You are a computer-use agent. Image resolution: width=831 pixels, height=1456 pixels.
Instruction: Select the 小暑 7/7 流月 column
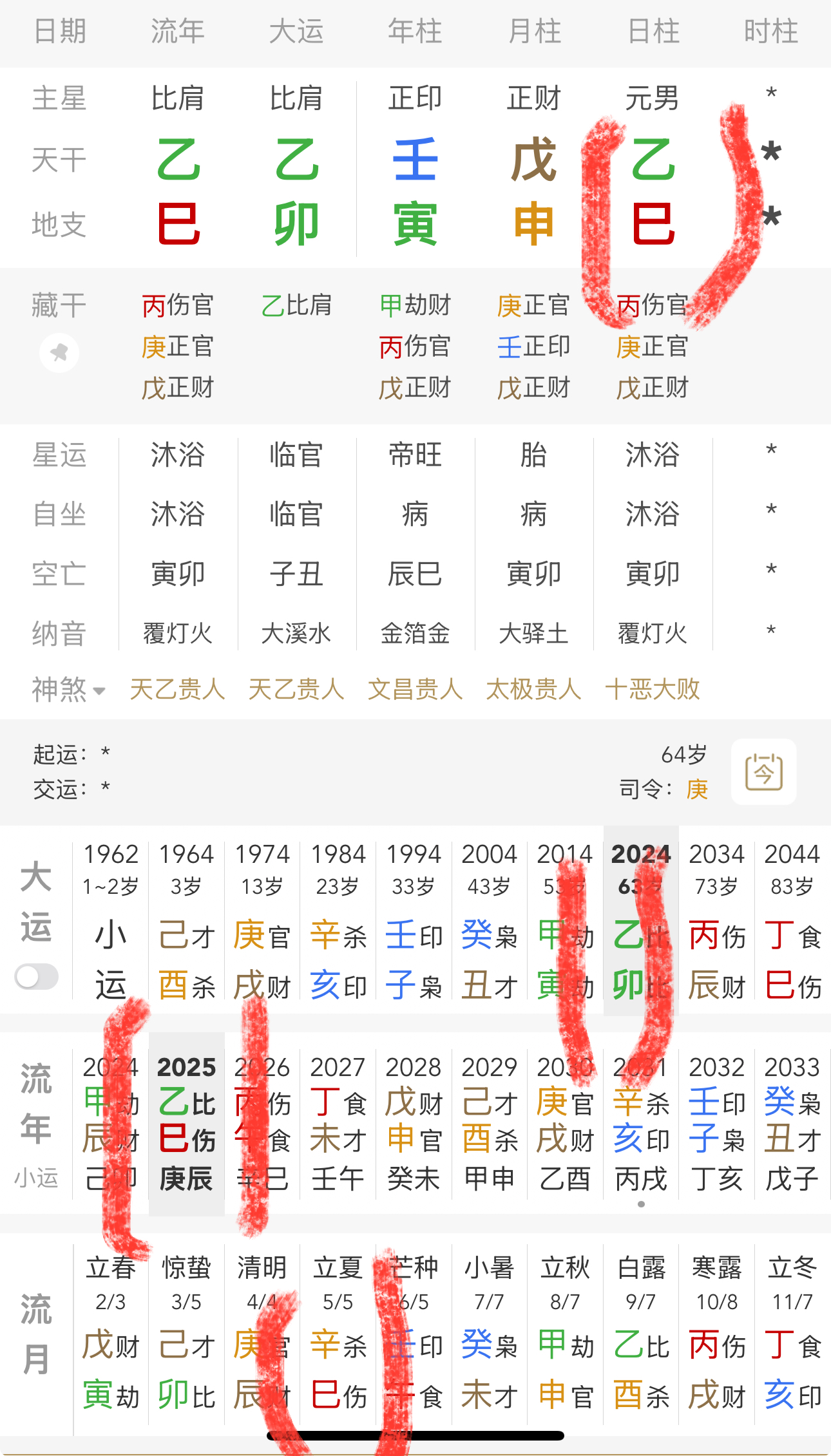(490, 1333)
